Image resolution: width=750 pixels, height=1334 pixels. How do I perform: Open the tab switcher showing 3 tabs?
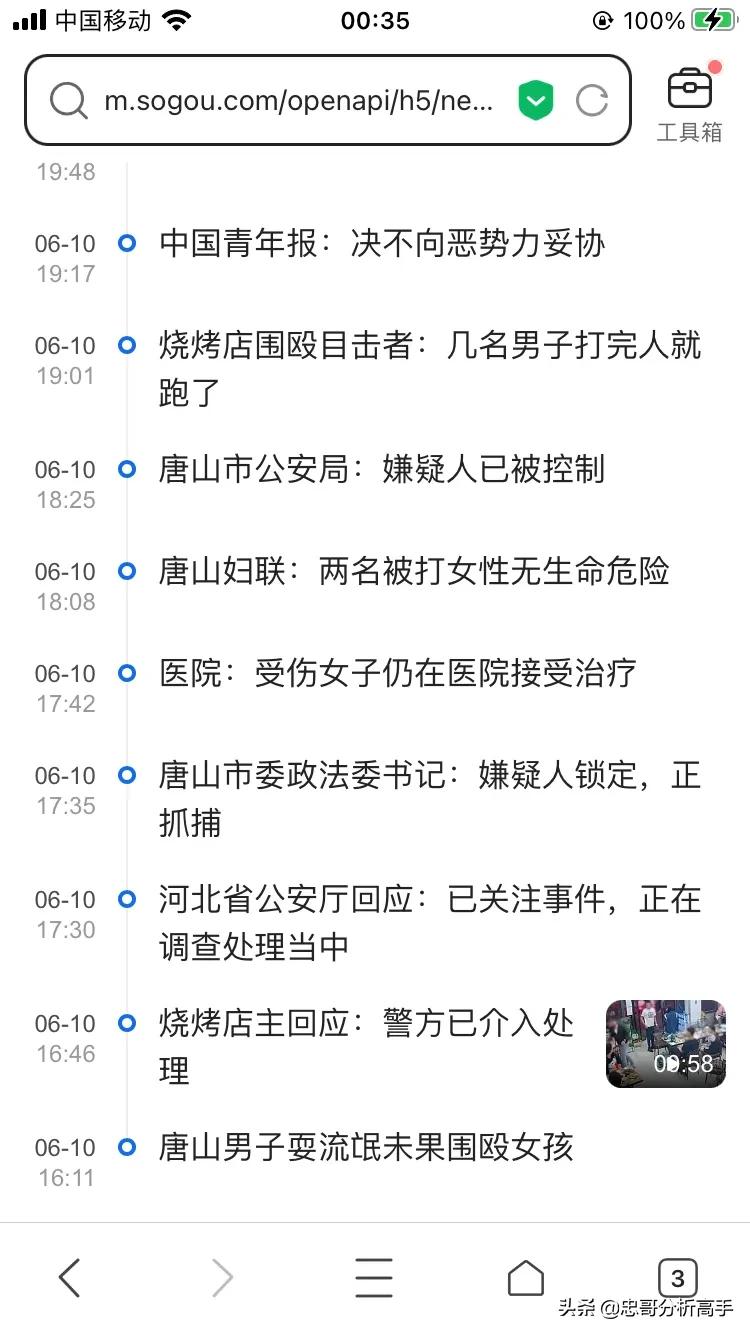678,1277
